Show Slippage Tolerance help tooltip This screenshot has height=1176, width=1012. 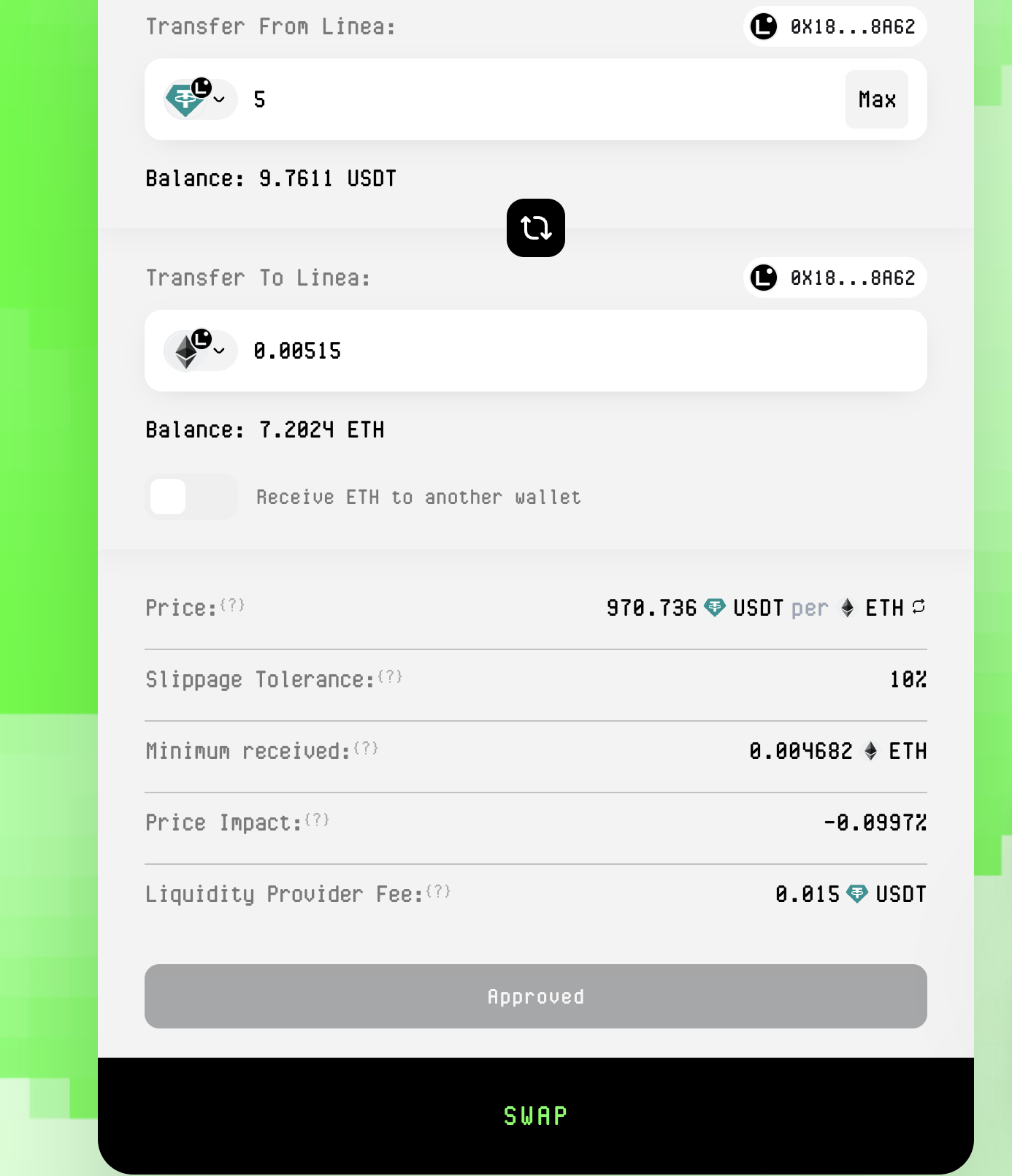point(391,676)
